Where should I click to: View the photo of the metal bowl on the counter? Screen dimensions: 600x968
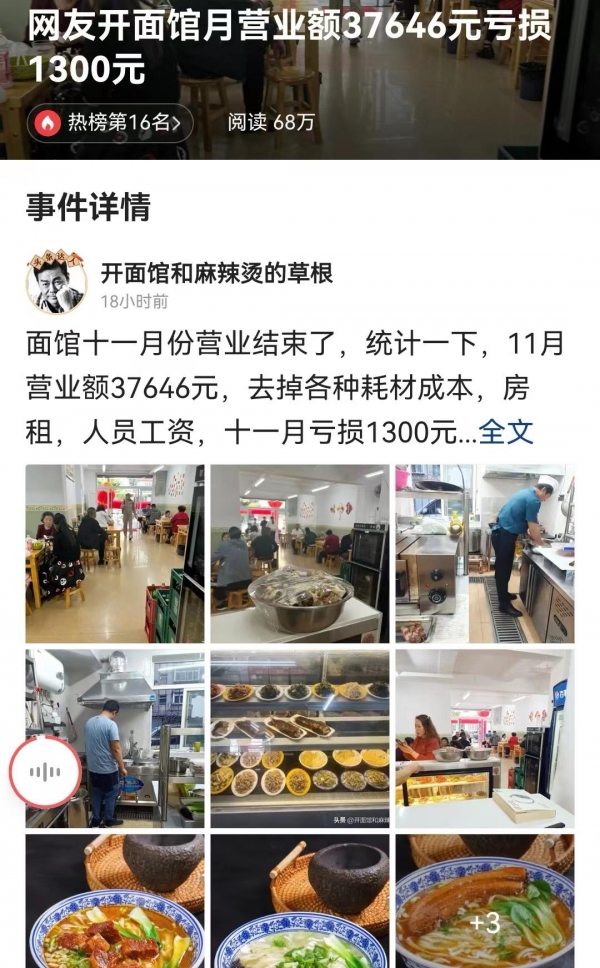tap(299, 553)
